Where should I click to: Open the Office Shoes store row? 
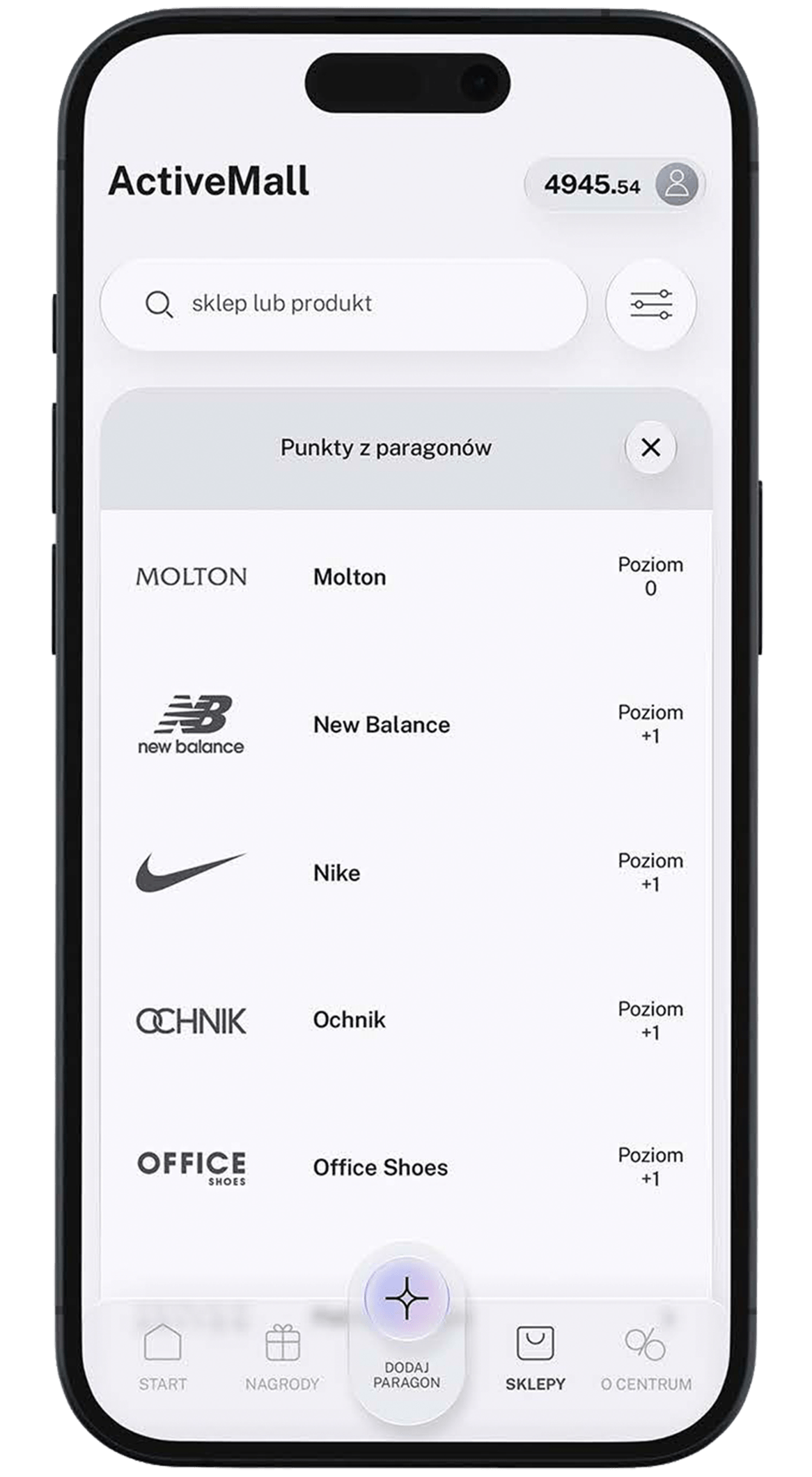[407, 1167]
